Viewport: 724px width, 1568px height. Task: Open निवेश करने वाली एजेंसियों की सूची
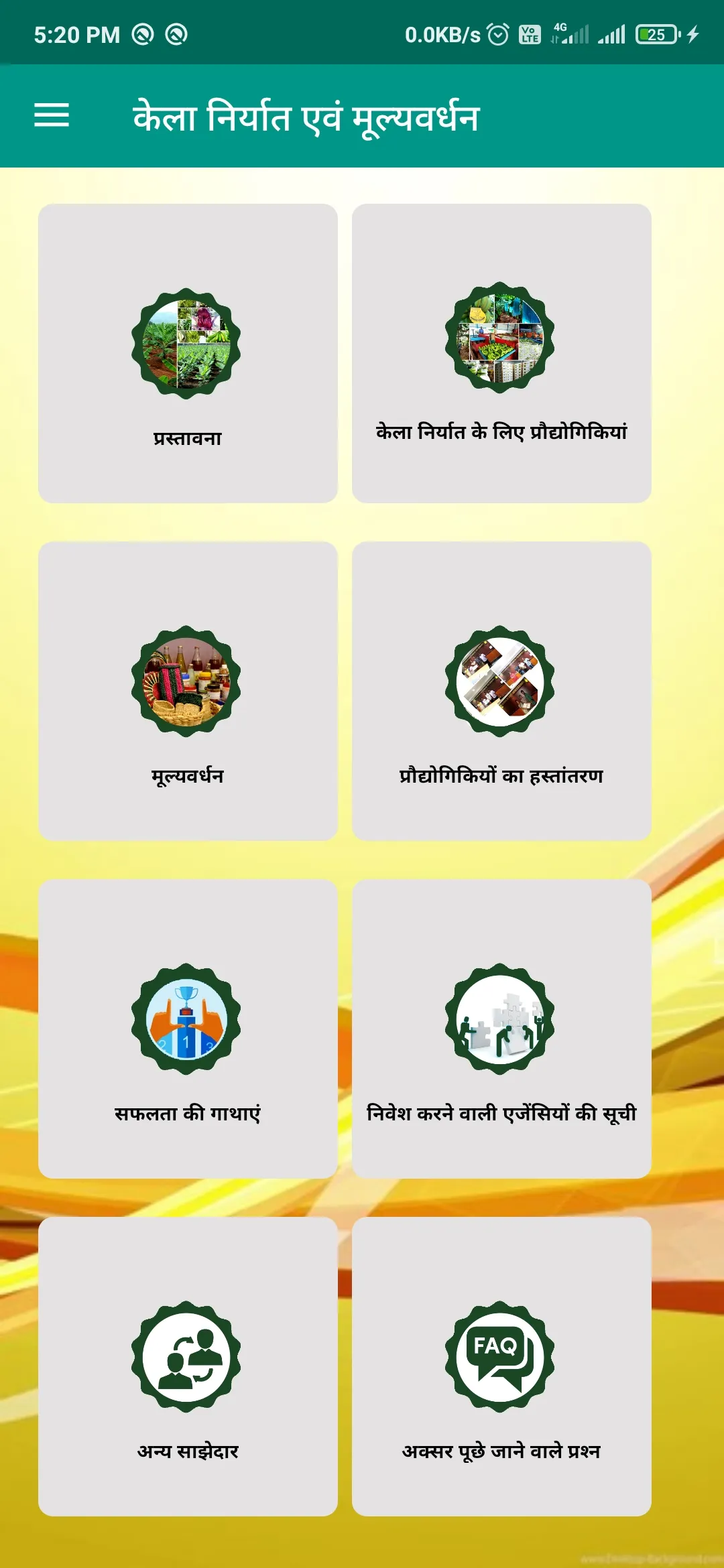pyautogui.click(x=501, y=1029)
